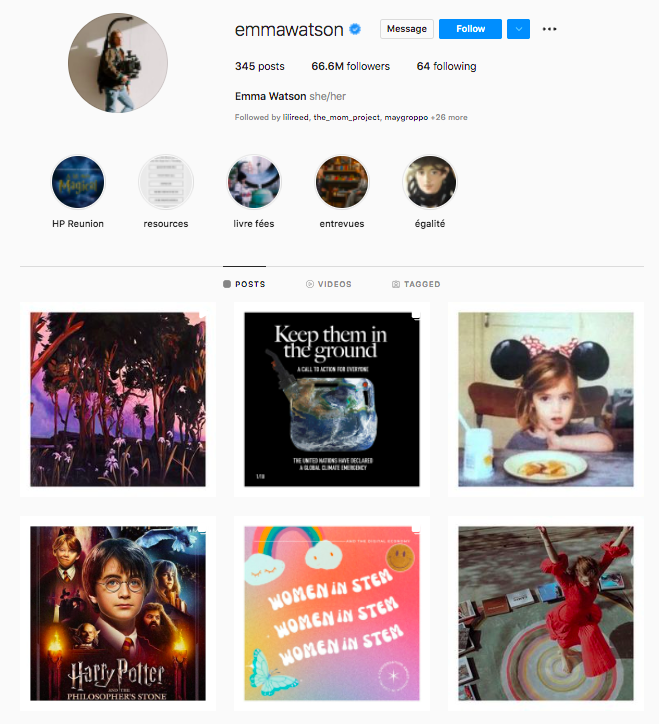Follow the emmawatson account
Screen dimensions: 659x724
tap(470, 29)
